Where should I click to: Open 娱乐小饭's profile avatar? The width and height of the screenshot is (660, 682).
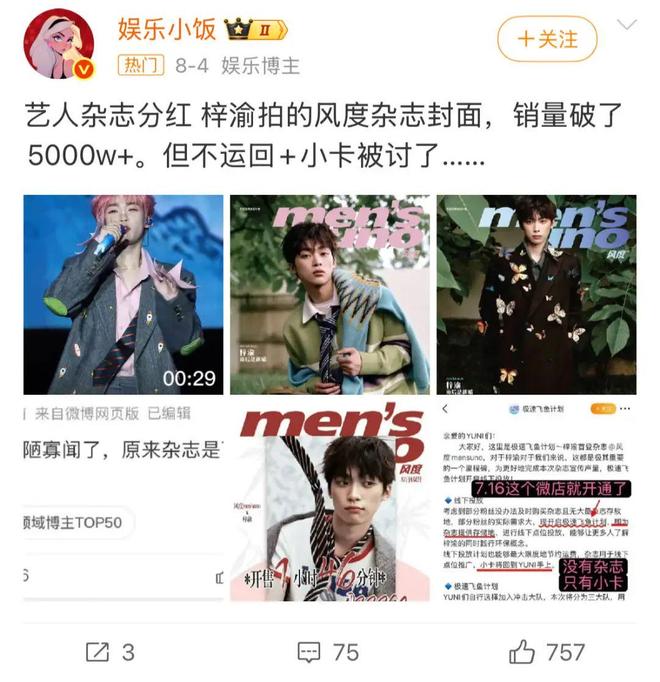59,47
